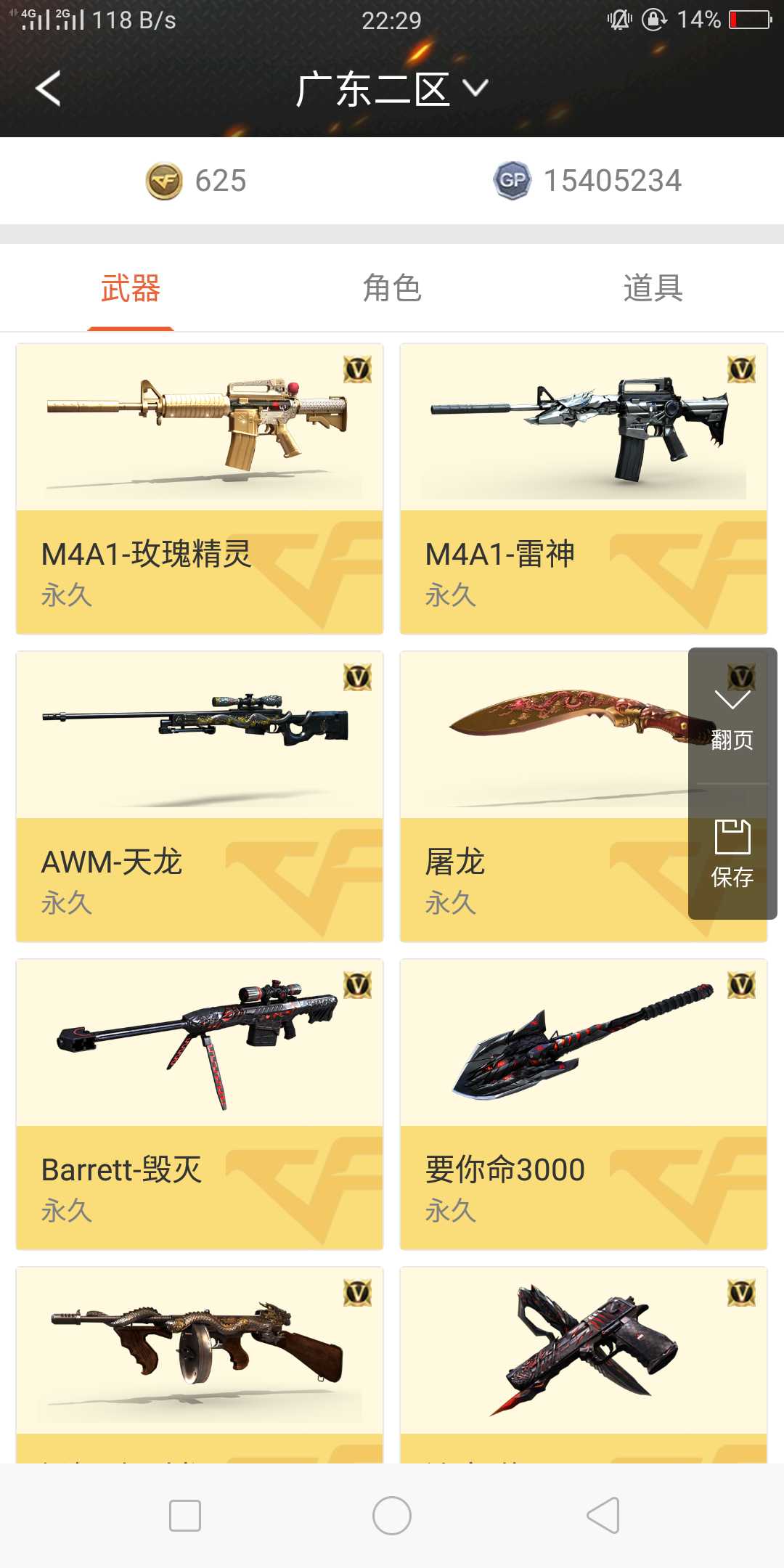Switch to the 道具 tab

click(653, 288)
